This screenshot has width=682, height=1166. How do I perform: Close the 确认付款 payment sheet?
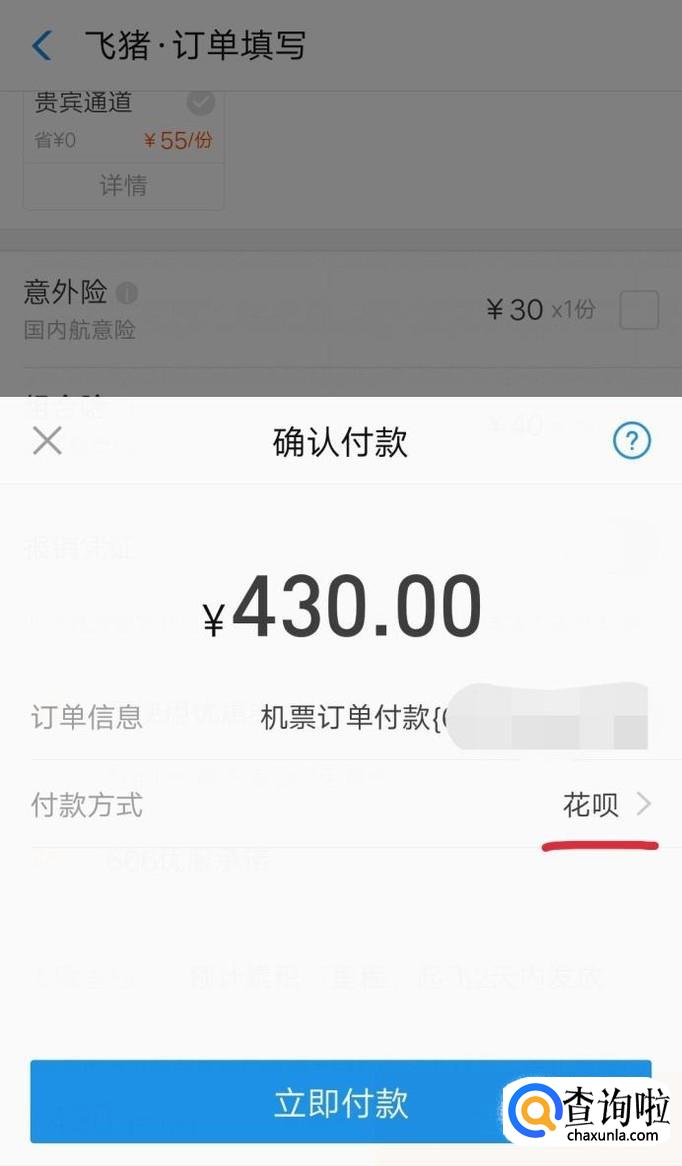pyautogui.click(x=47, y=441)
